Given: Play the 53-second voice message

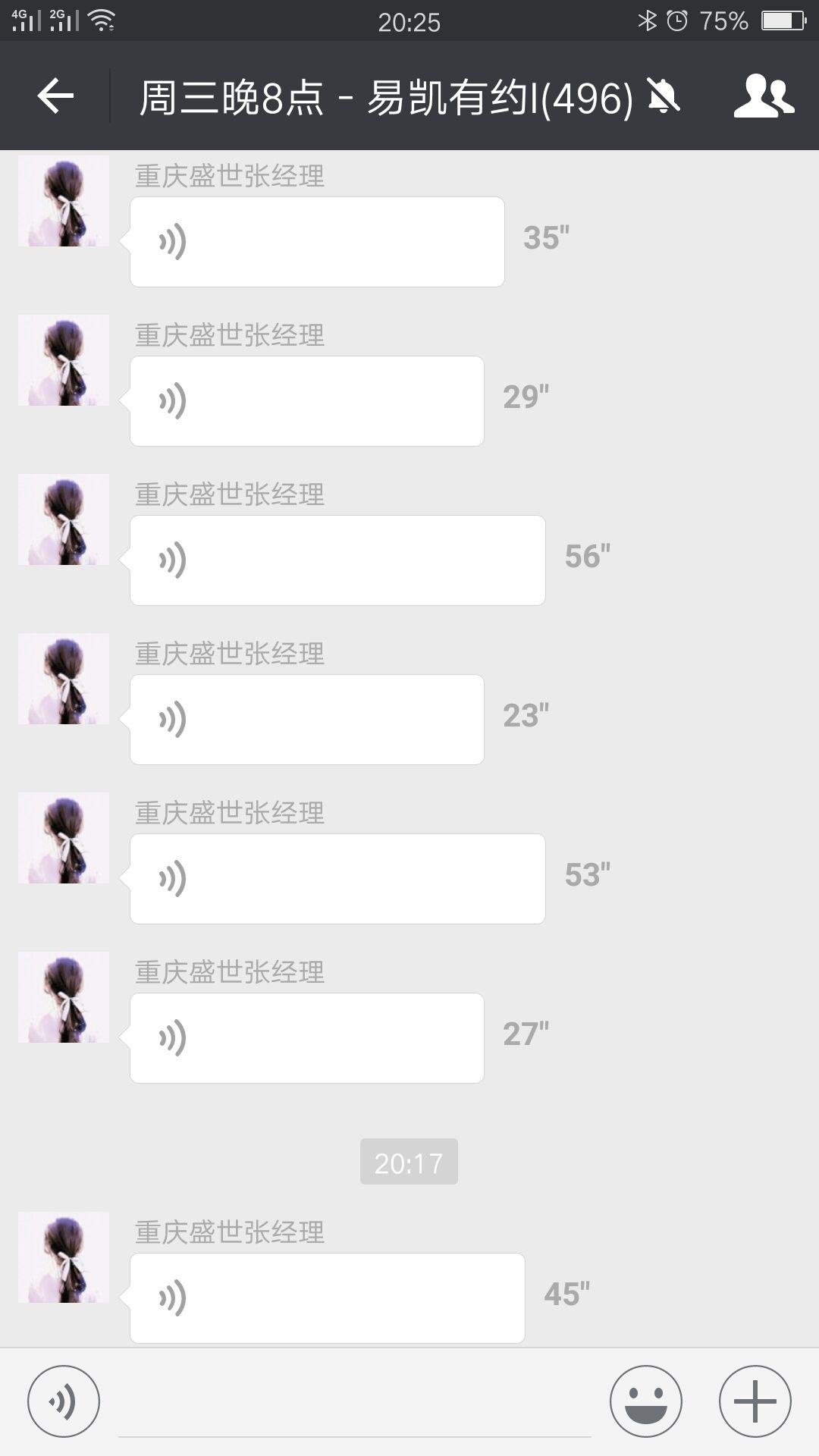Looking at the screenshot, I should pos(337,879).
